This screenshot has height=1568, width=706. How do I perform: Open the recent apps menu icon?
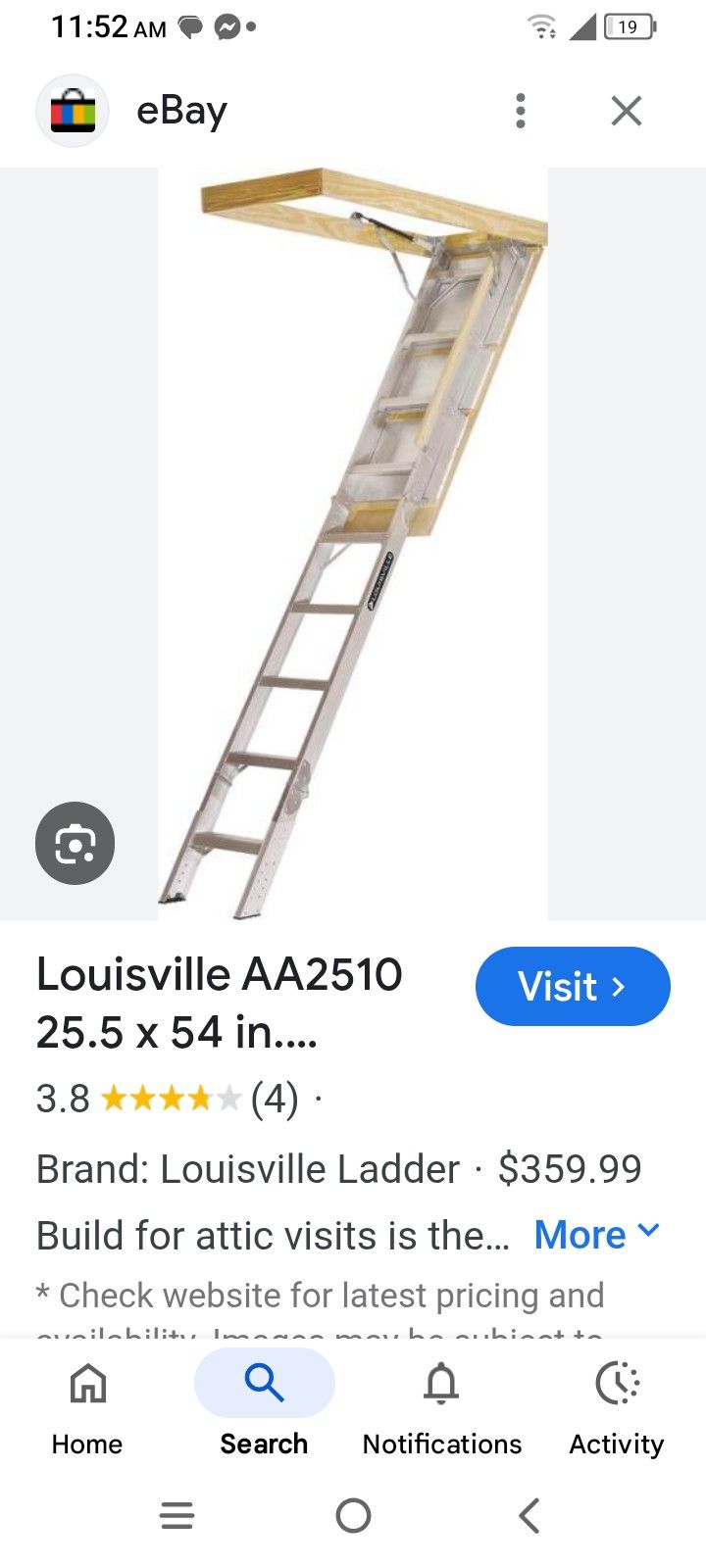coord(176,1514)
